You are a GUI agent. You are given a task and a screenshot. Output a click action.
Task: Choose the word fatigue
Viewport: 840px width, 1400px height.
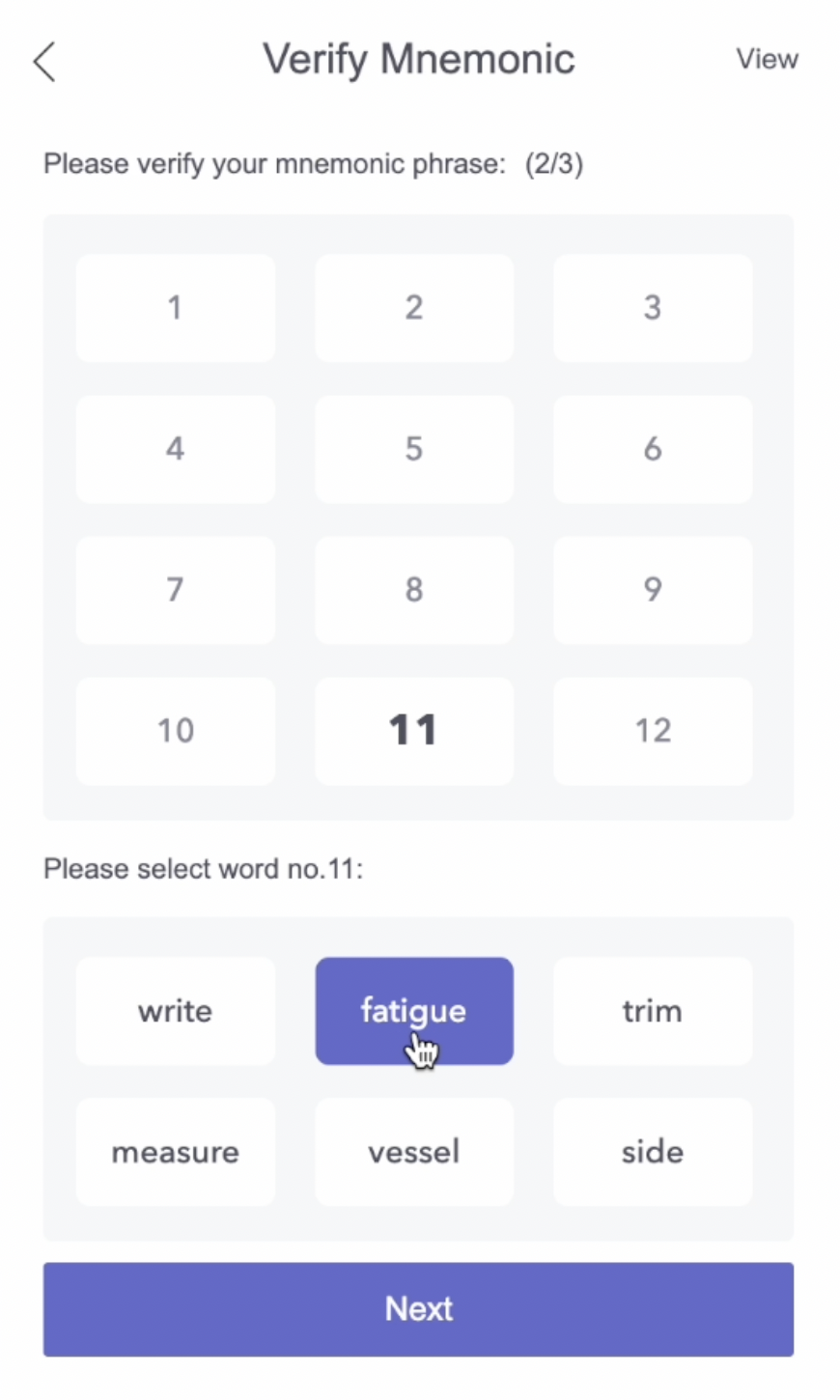tap(413, 1011)
